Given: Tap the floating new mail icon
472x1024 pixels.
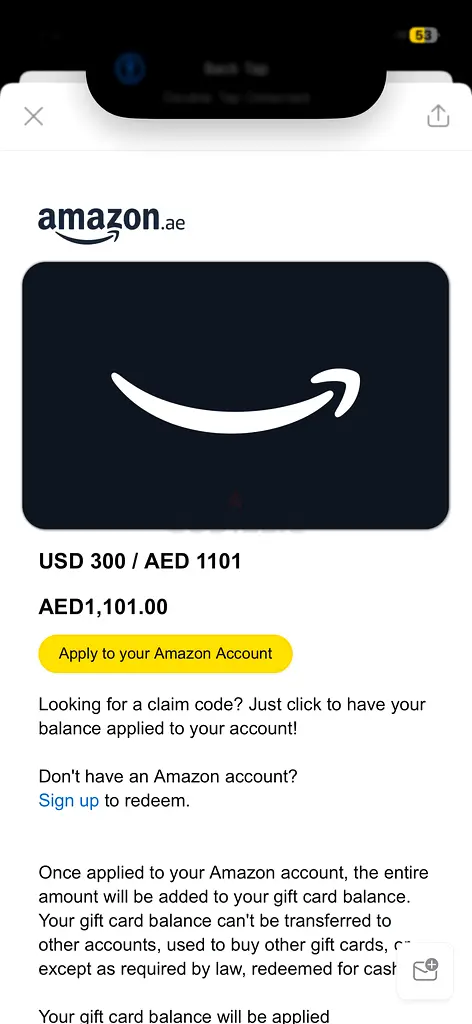Looking at the screenshot, I should click(425, 970).
